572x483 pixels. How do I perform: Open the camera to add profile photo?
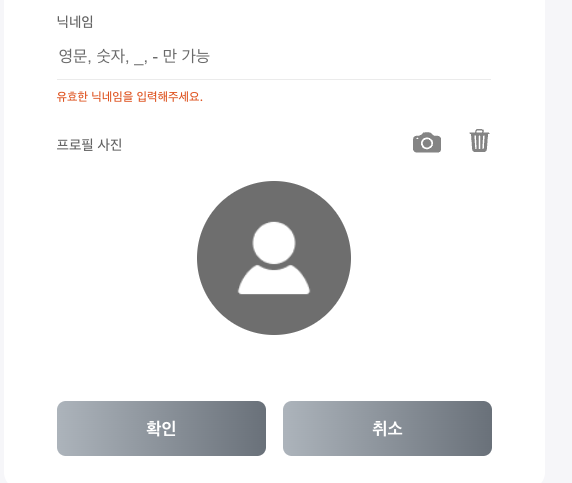[x=427, y=142]
